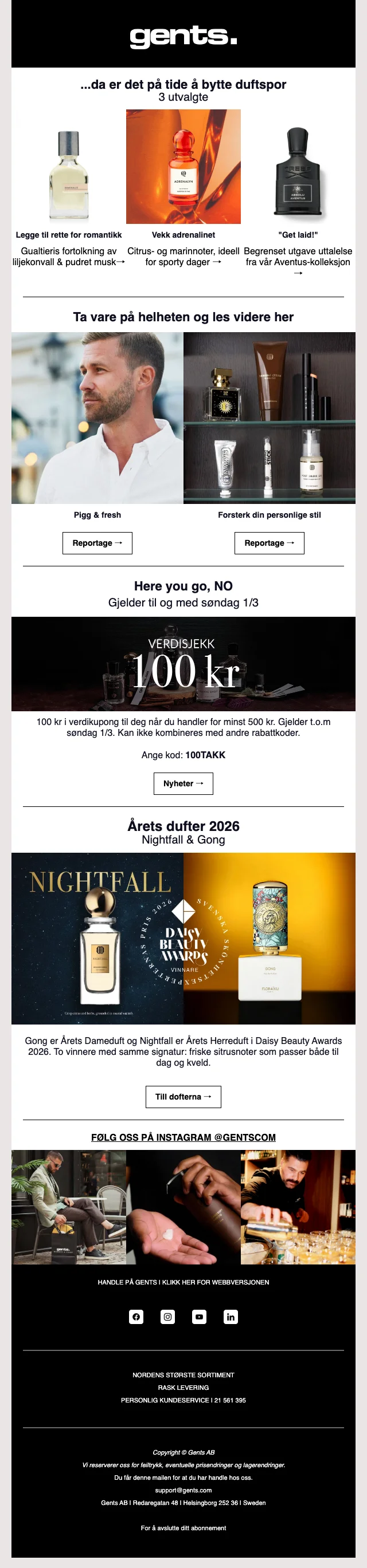367x1568 pixels.
Task: View the Vekk adrenalinet perfume
Action: (x=183, y=166)
